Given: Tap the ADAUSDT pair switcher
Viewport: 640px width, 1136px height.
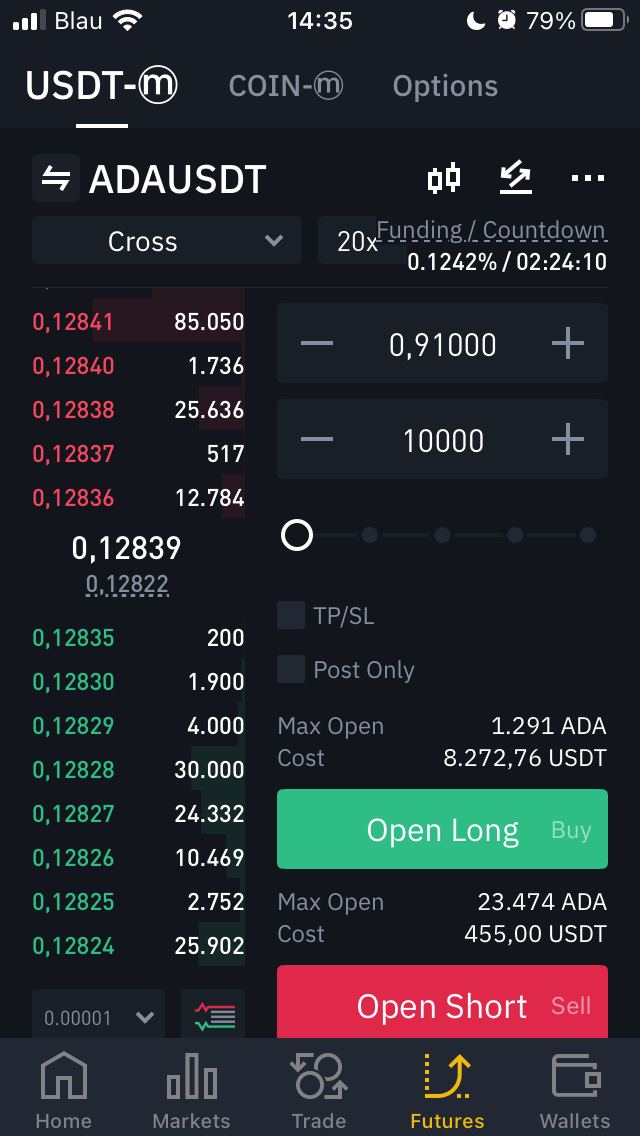Looking at the screenshot, I should pyautogui.click(x=56, y=178).
